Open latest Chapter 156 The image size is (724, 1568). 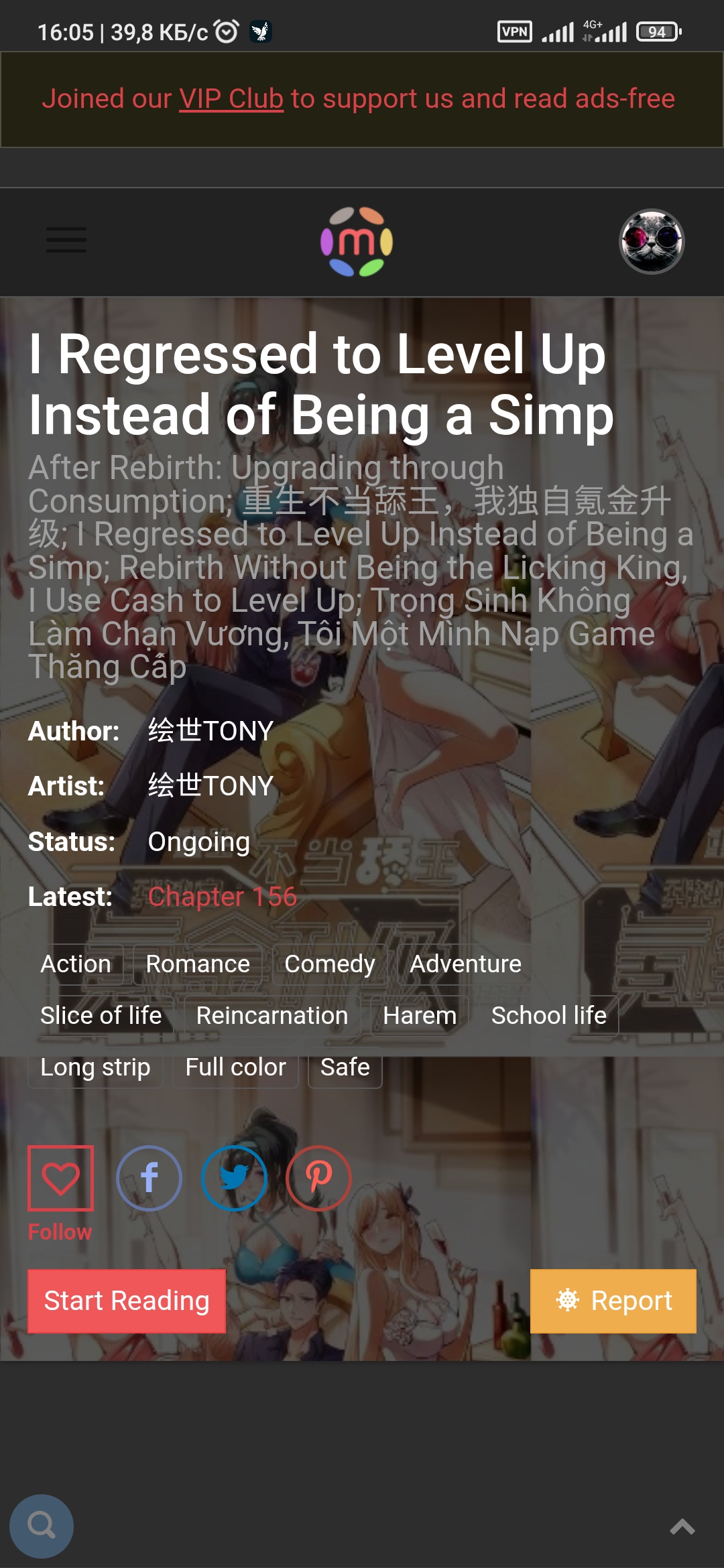(222, 897)
